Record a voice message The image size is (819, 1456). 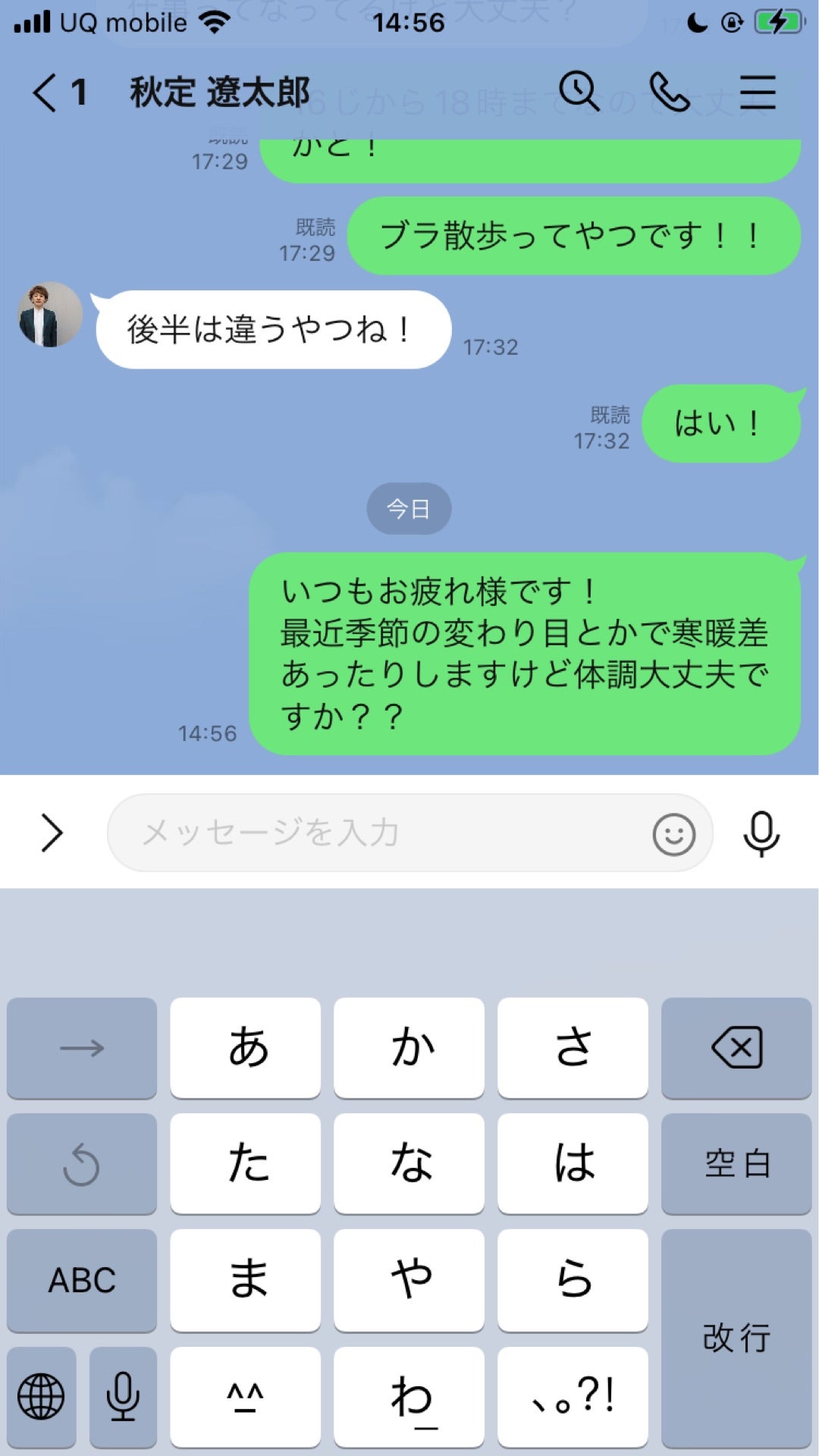pos(761,834)
